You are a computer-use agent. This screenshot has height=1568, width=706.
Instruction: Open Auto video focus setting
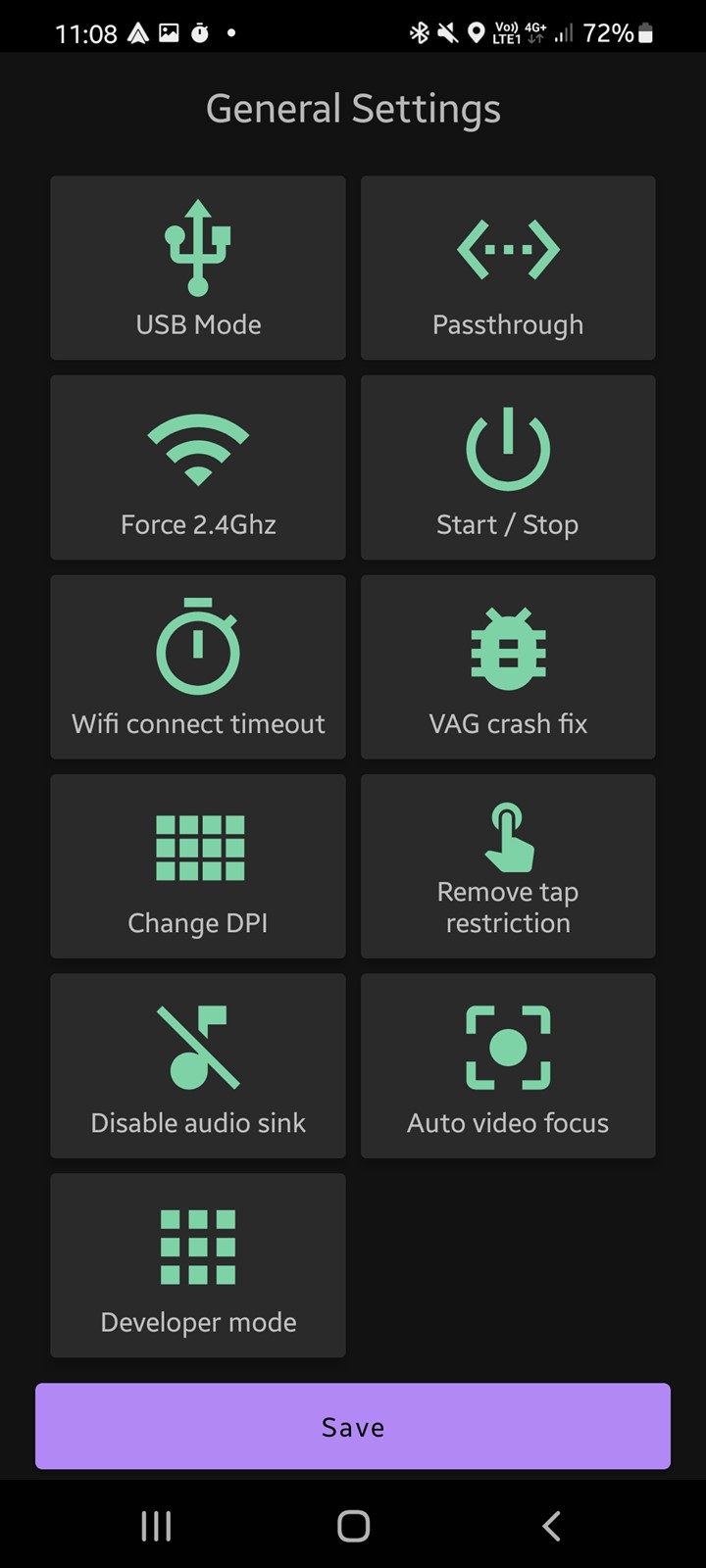pyautogui.click(x=508, y=1066)
